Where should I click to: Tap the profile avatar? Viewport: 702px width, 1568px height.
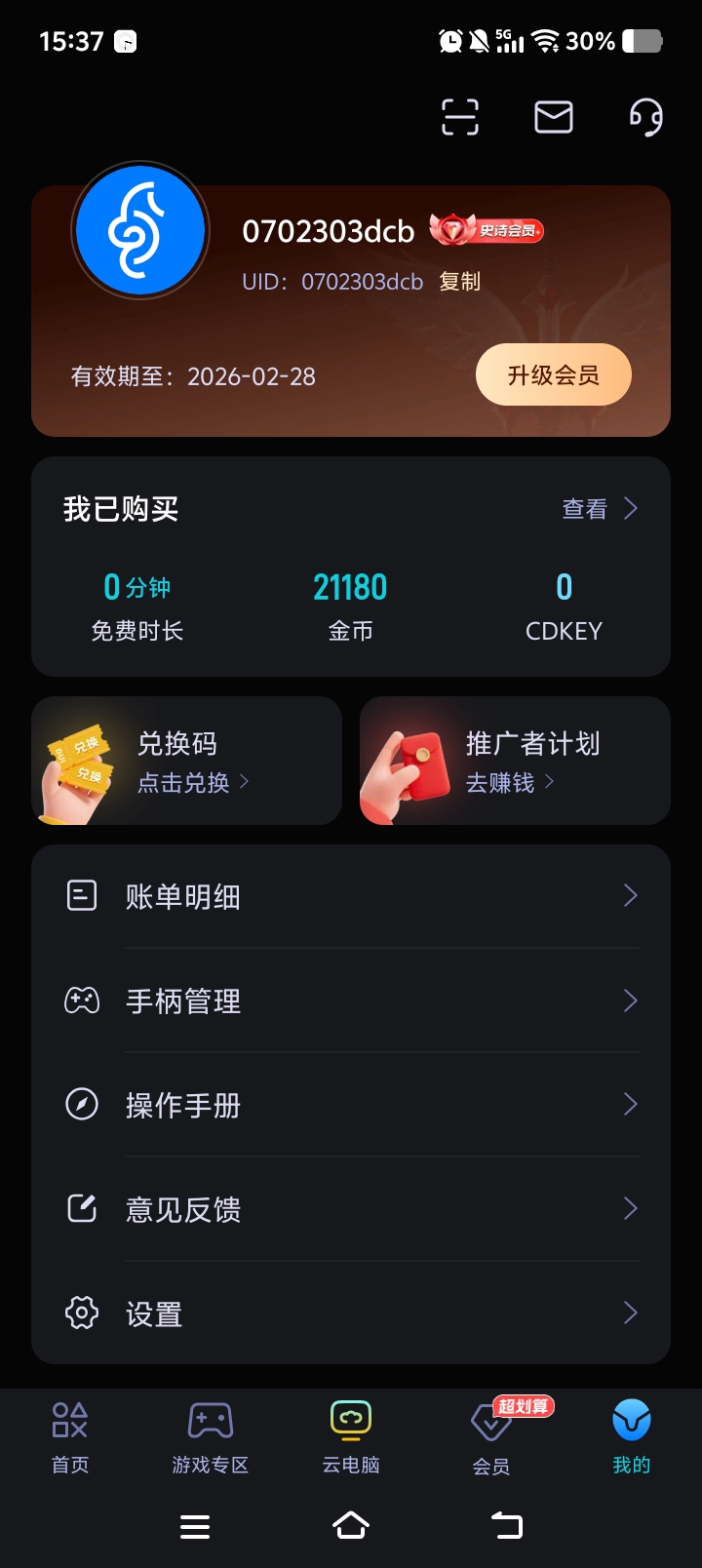pos(141,231)
